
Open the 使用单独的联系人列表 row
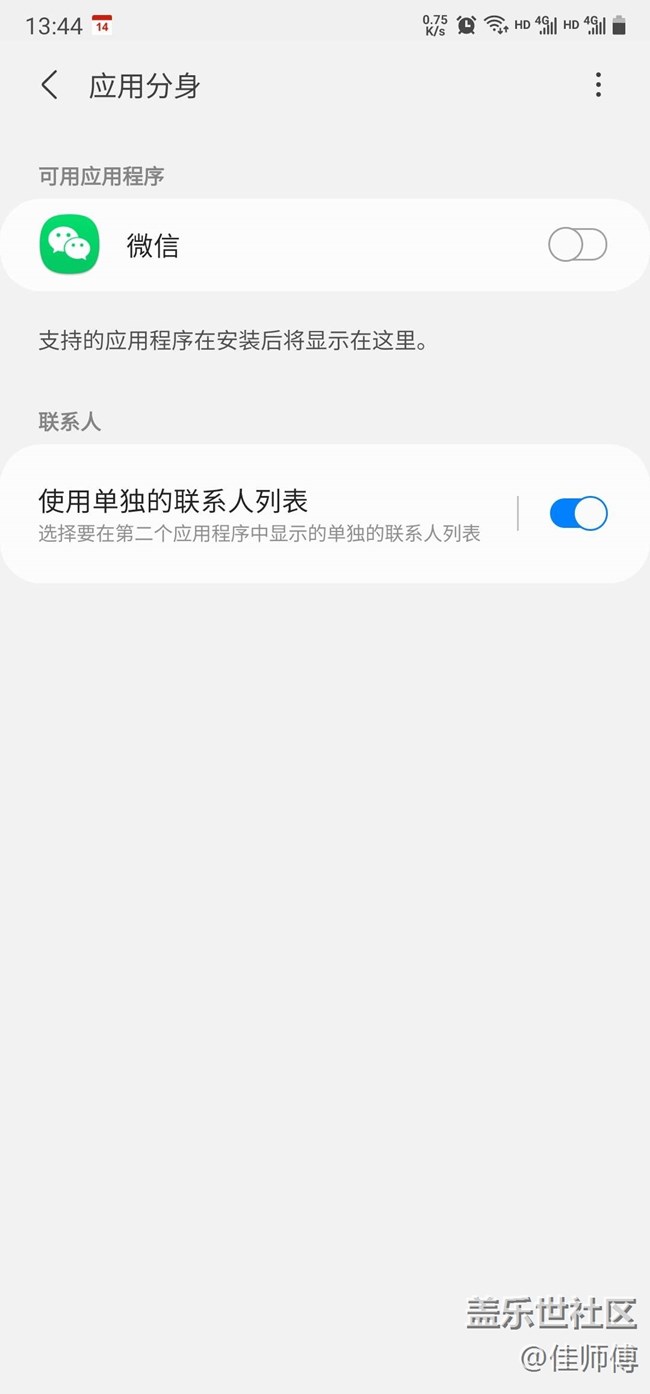tap(260, 514)
